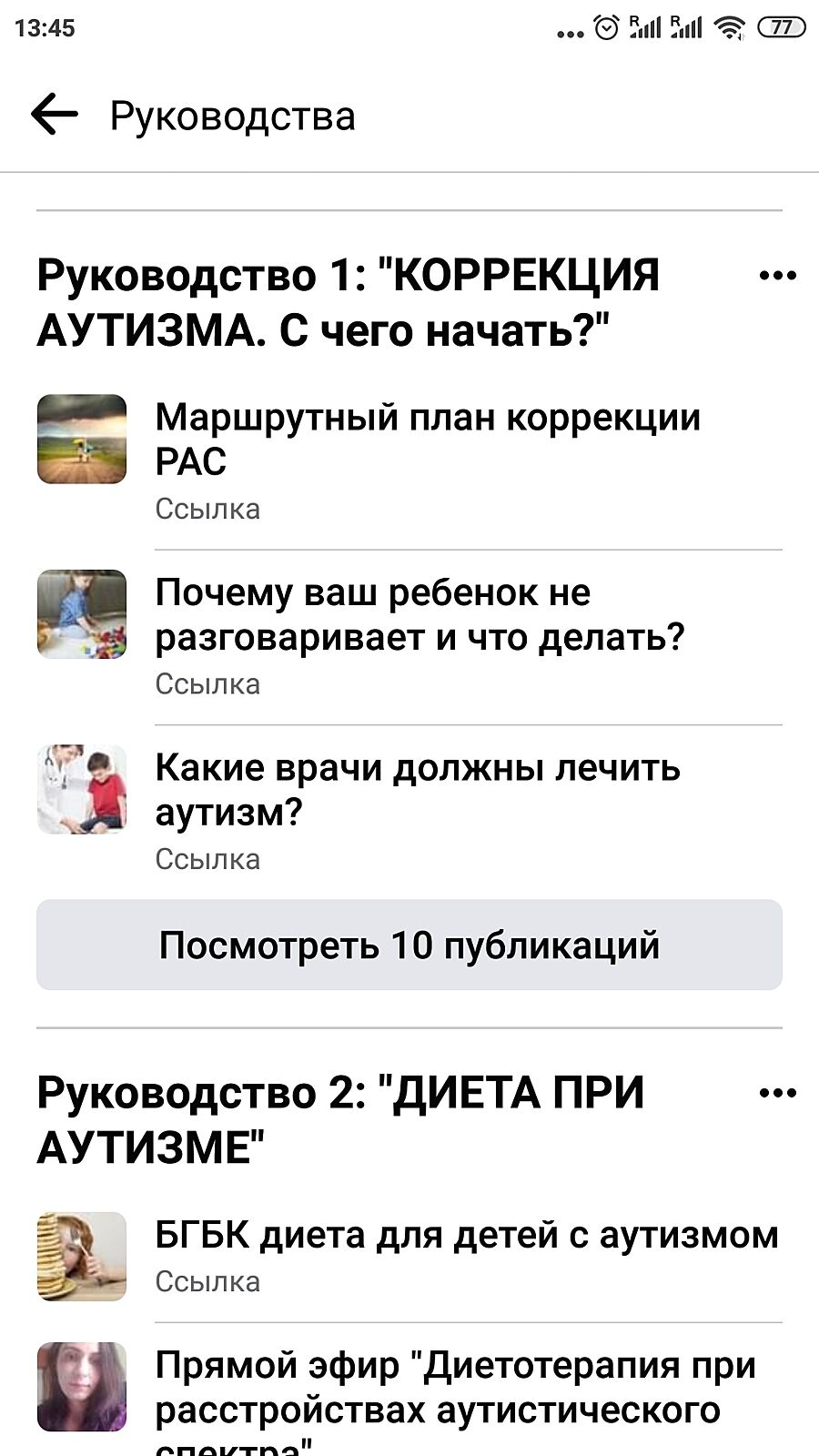Image resolution: width=819 pixels, height=1456 pixels.
Task: Tap "Посмотреть 10 публикаций" button
Action: (409, 945)
